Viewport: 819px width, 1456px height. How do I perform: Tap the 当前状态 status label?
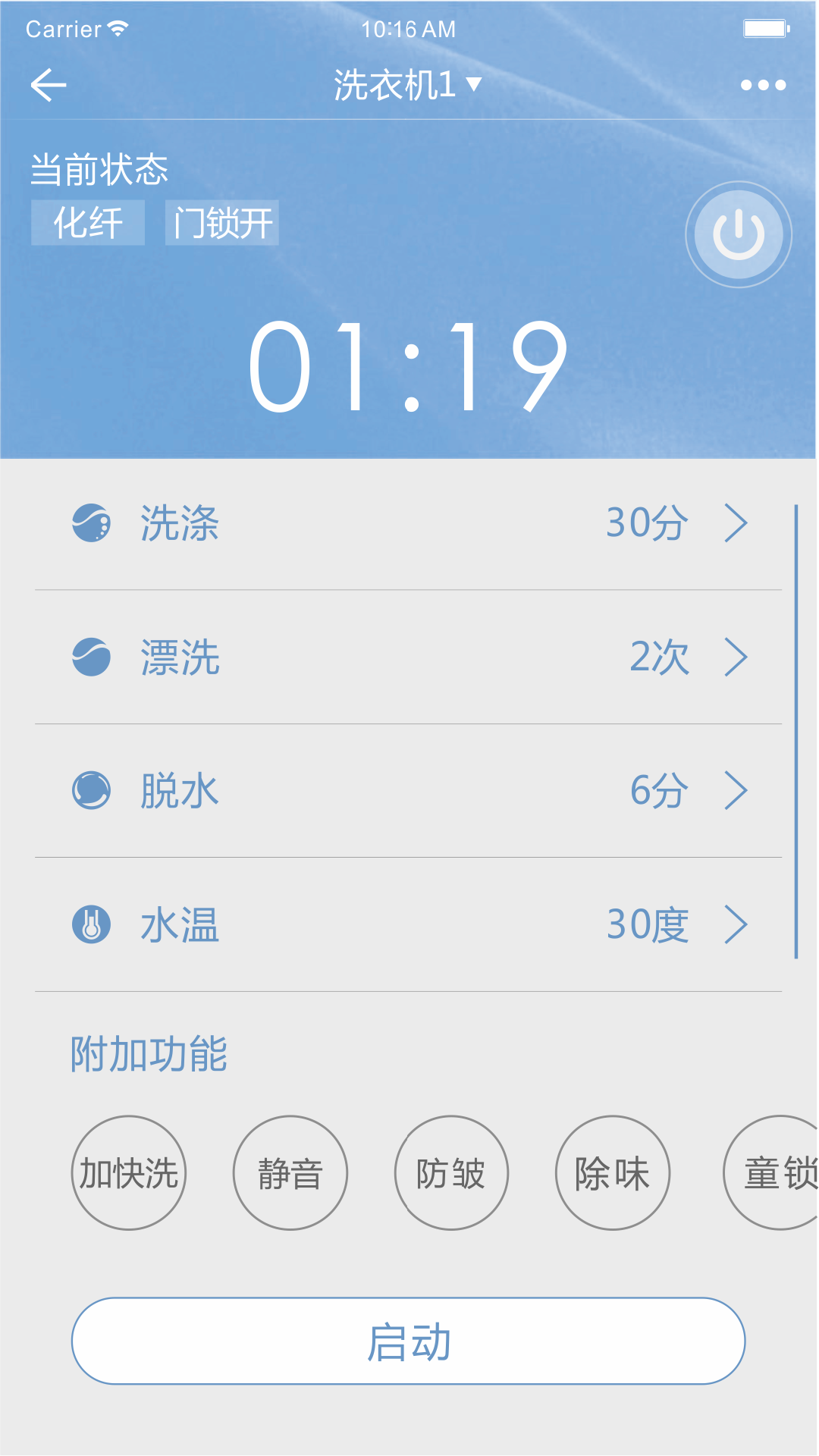[x=99, y=168]
